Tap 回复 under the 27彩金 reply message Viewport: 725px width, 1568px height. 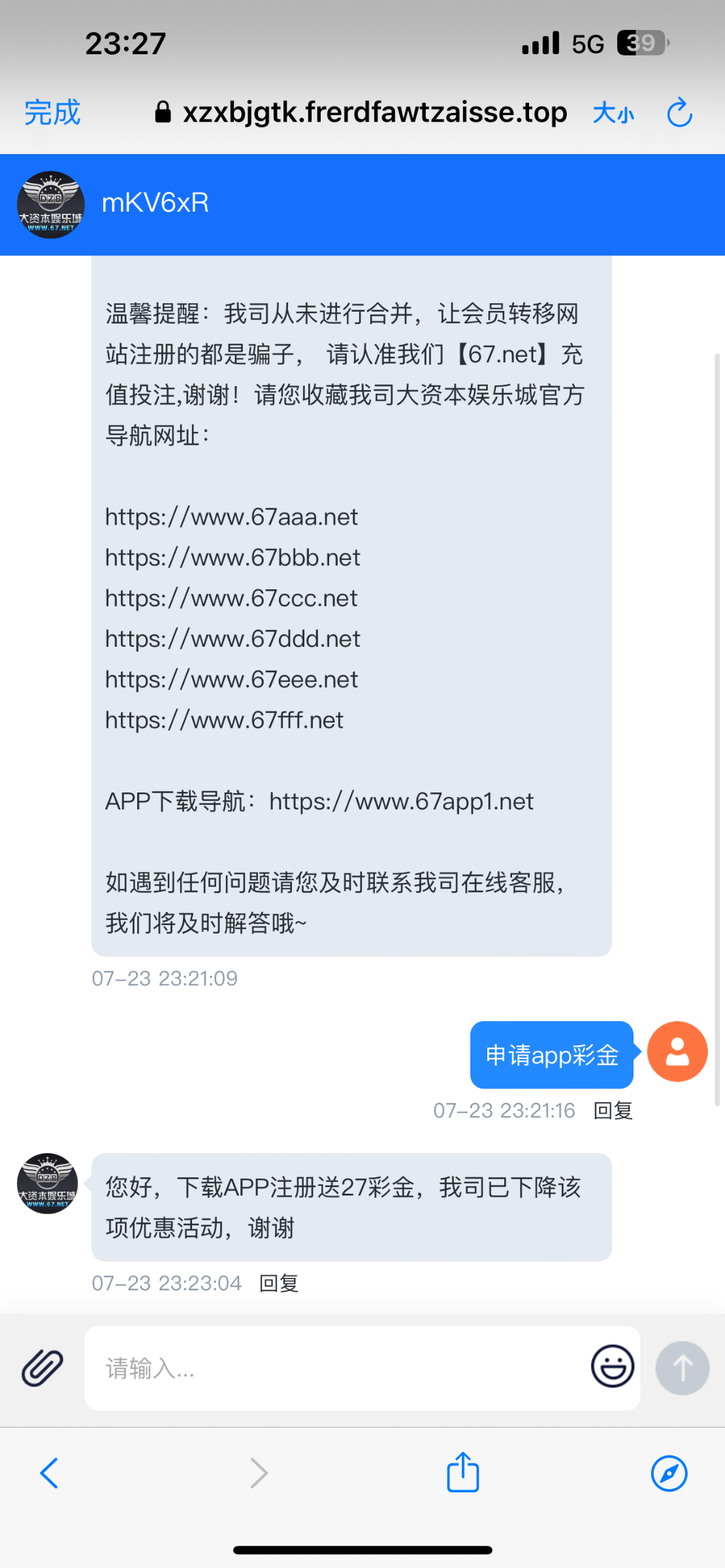click(279, 1284)
